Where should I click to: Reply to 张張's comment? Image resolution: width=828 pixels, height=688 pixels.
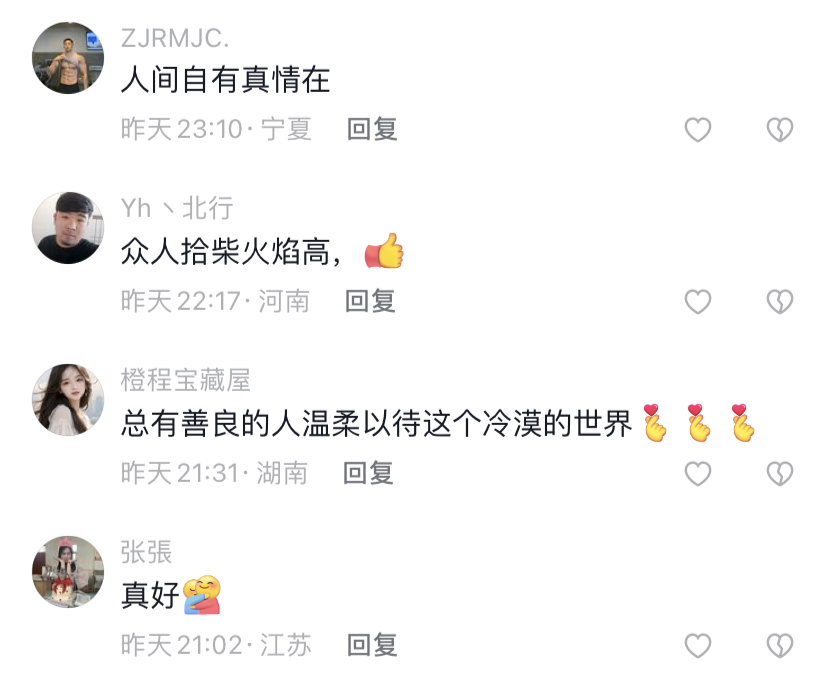[x=372, y=645]
